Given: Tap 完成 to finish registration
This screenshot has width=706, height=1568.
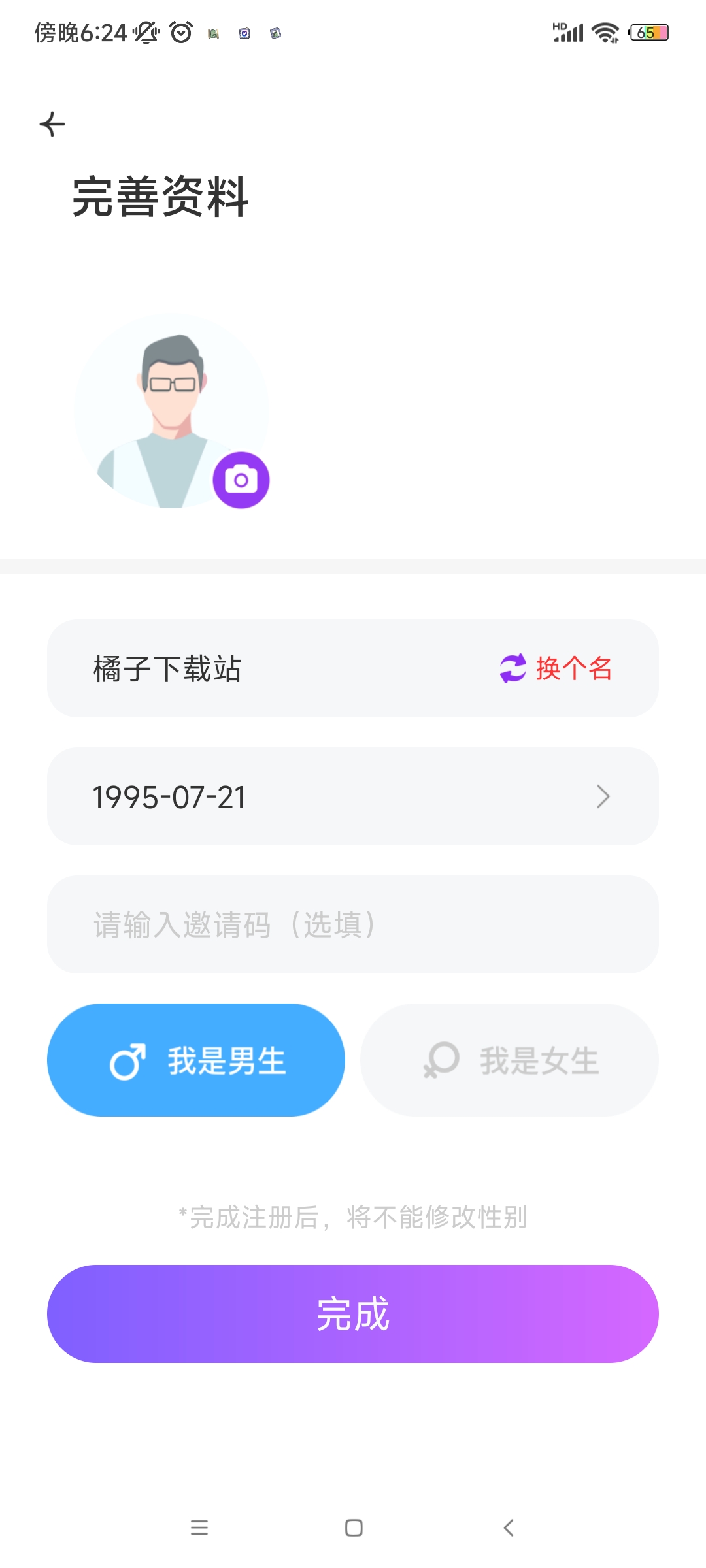Looking at the screenshot, I should pyautogui.click(x=353, y=1314).
